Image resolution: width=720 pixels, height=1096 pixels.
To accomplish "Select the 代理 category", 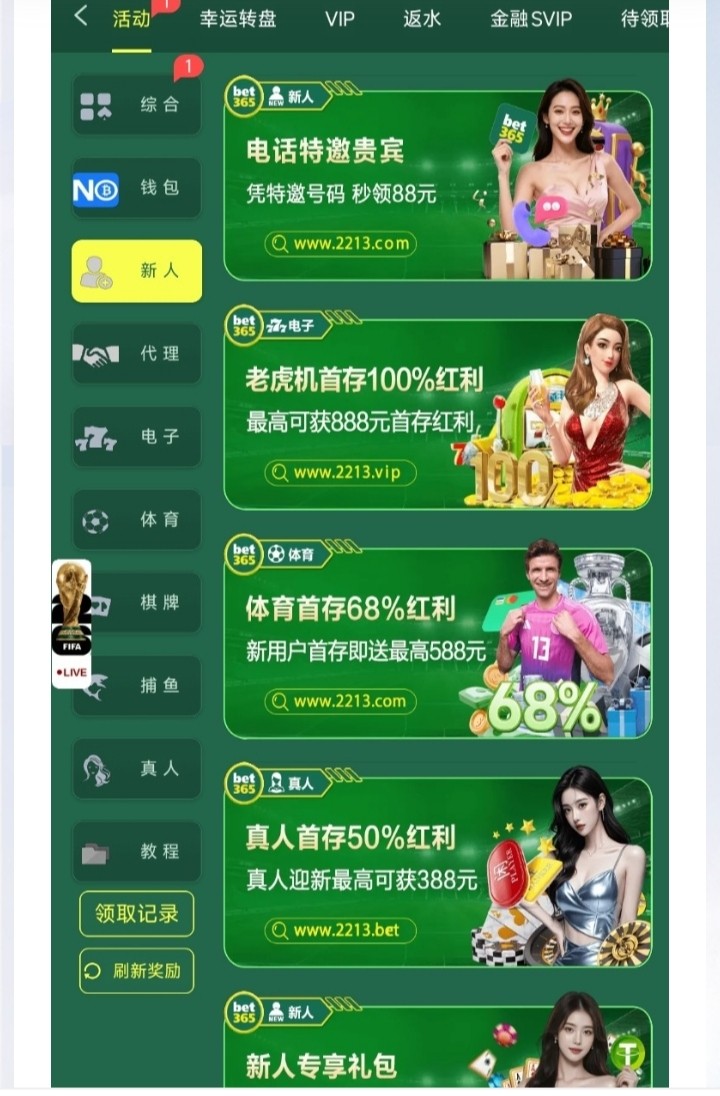I will click(x=137, y=354).
